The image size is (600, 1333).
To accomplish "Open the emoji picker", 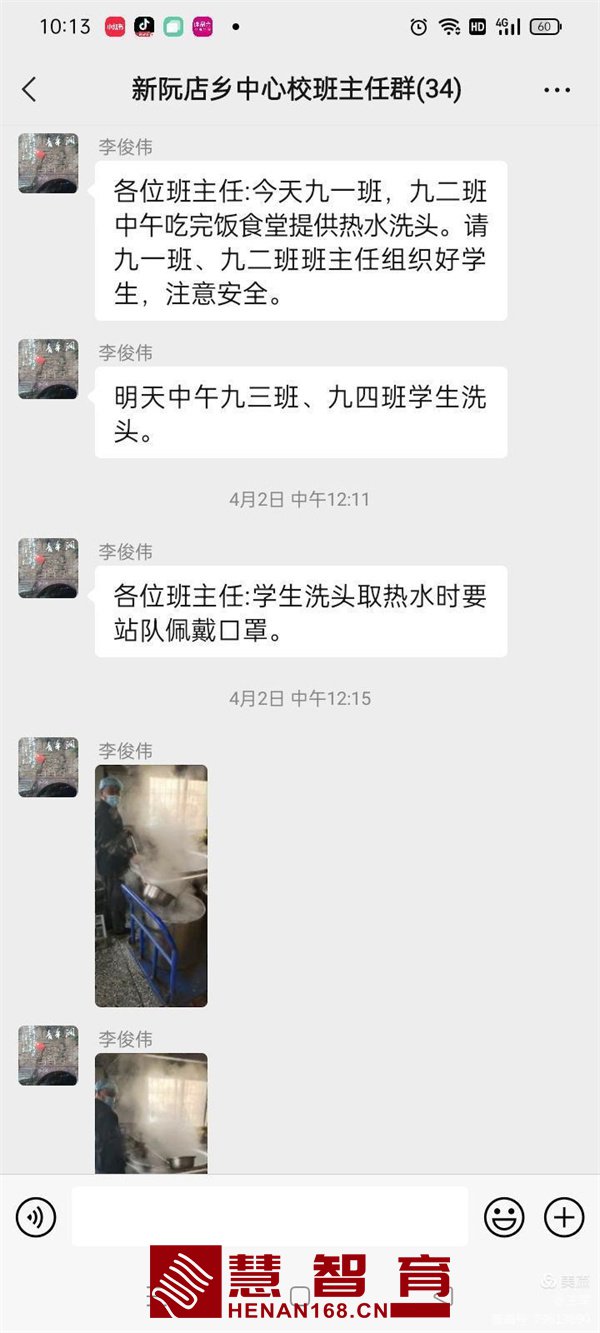I will (x=504, y=1217).
